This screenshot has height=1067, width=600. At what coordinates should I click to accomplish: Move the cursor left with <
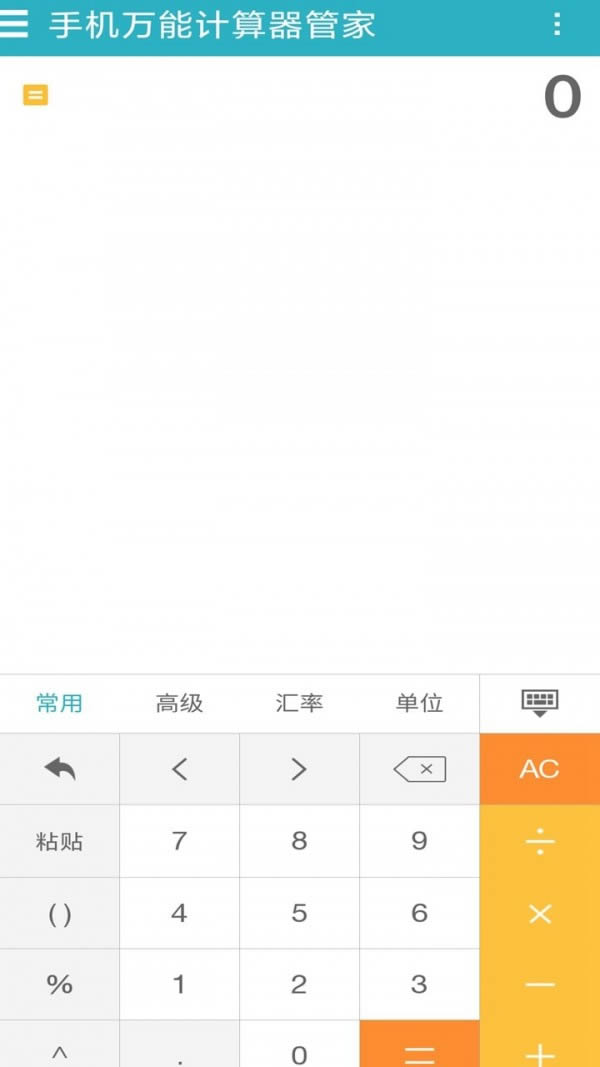point(180,769)
